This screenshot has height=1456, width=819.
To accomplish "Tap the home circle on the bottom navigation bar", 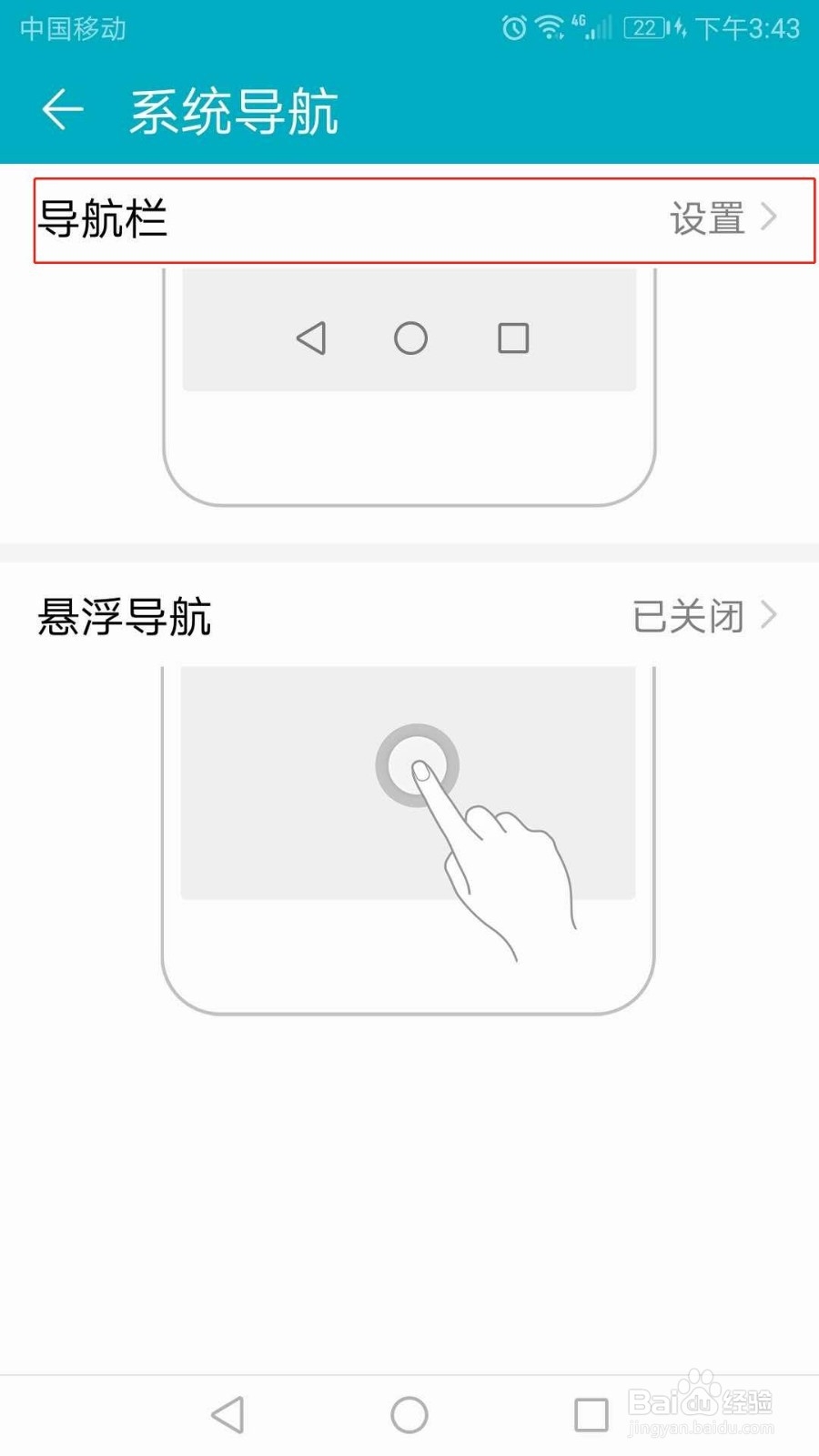I will click(x=409, y=1415).
